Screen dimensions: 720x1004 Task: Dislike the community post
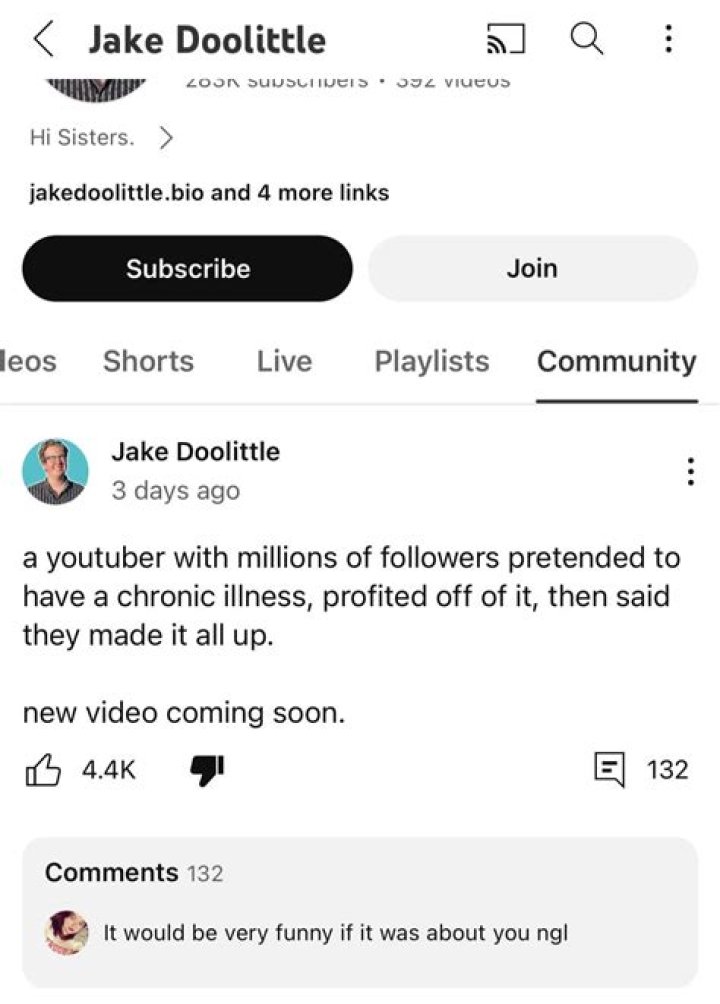(206, 769)
